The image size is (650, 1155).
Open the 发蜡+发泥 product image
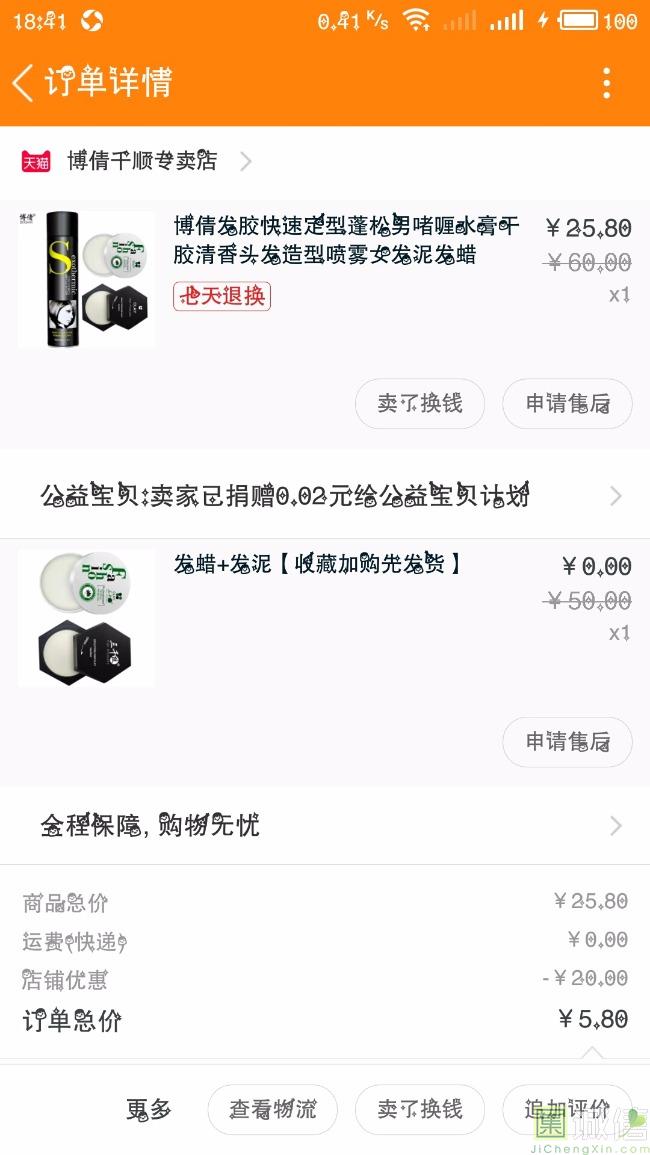(87, 618)
